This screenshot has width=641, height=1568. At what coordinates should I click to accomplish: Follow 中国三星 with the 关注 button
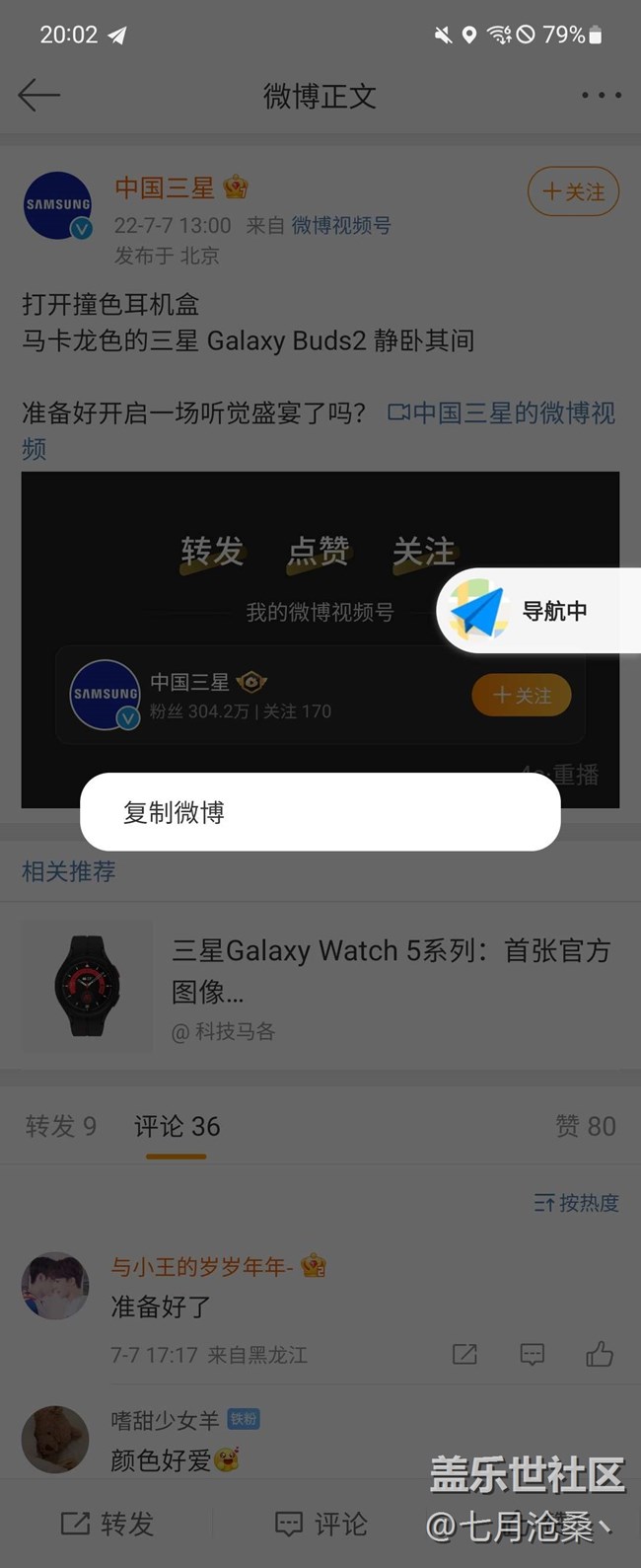[573, 191]
